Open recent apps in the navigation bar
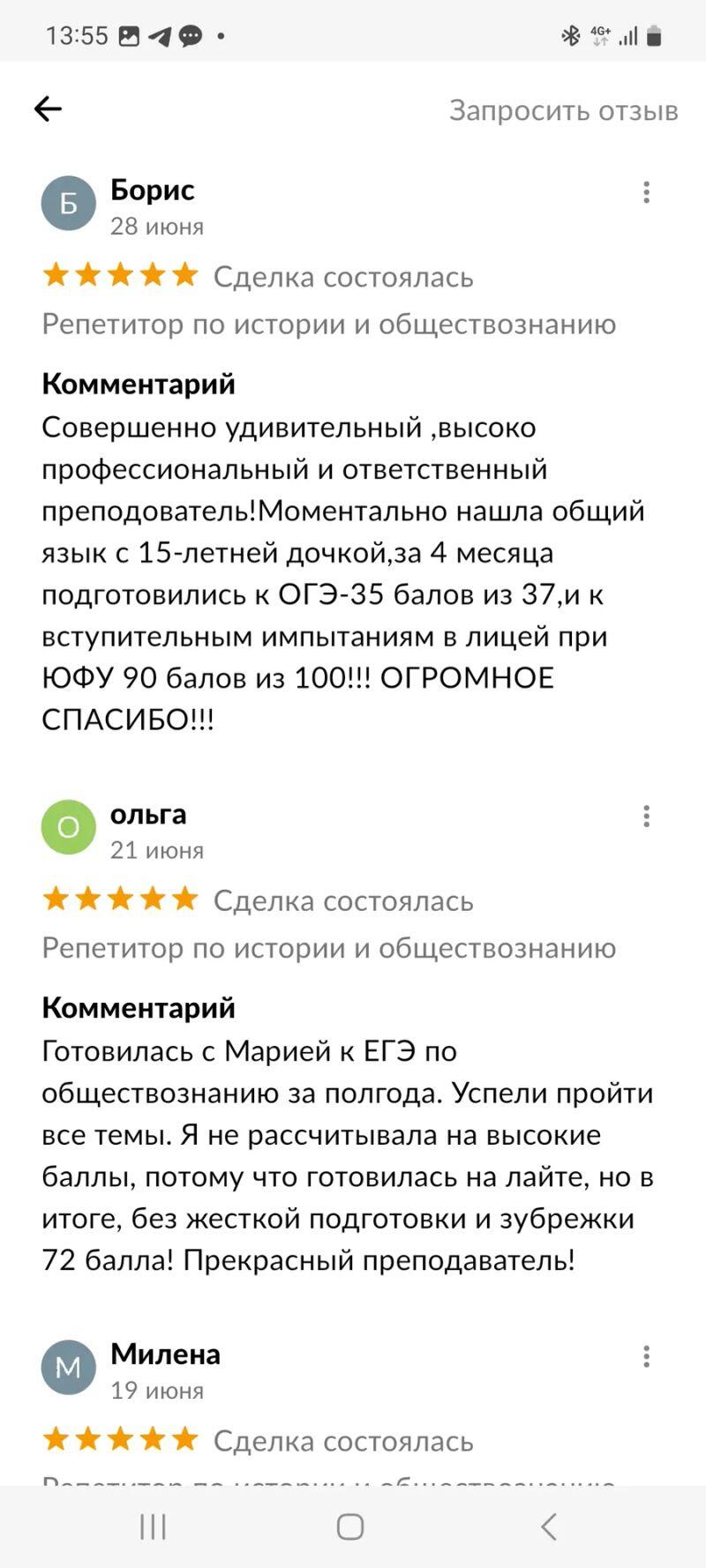Viewport: 706px width, 1568px height. tap(154, 1527)
